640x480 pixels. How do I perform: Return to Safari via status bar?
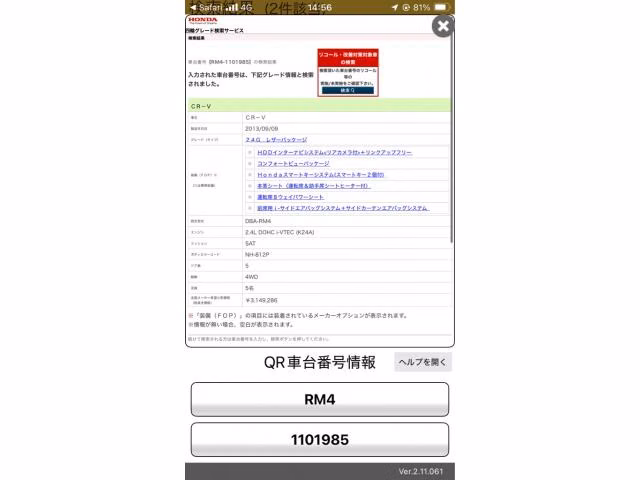coord(204,7)
